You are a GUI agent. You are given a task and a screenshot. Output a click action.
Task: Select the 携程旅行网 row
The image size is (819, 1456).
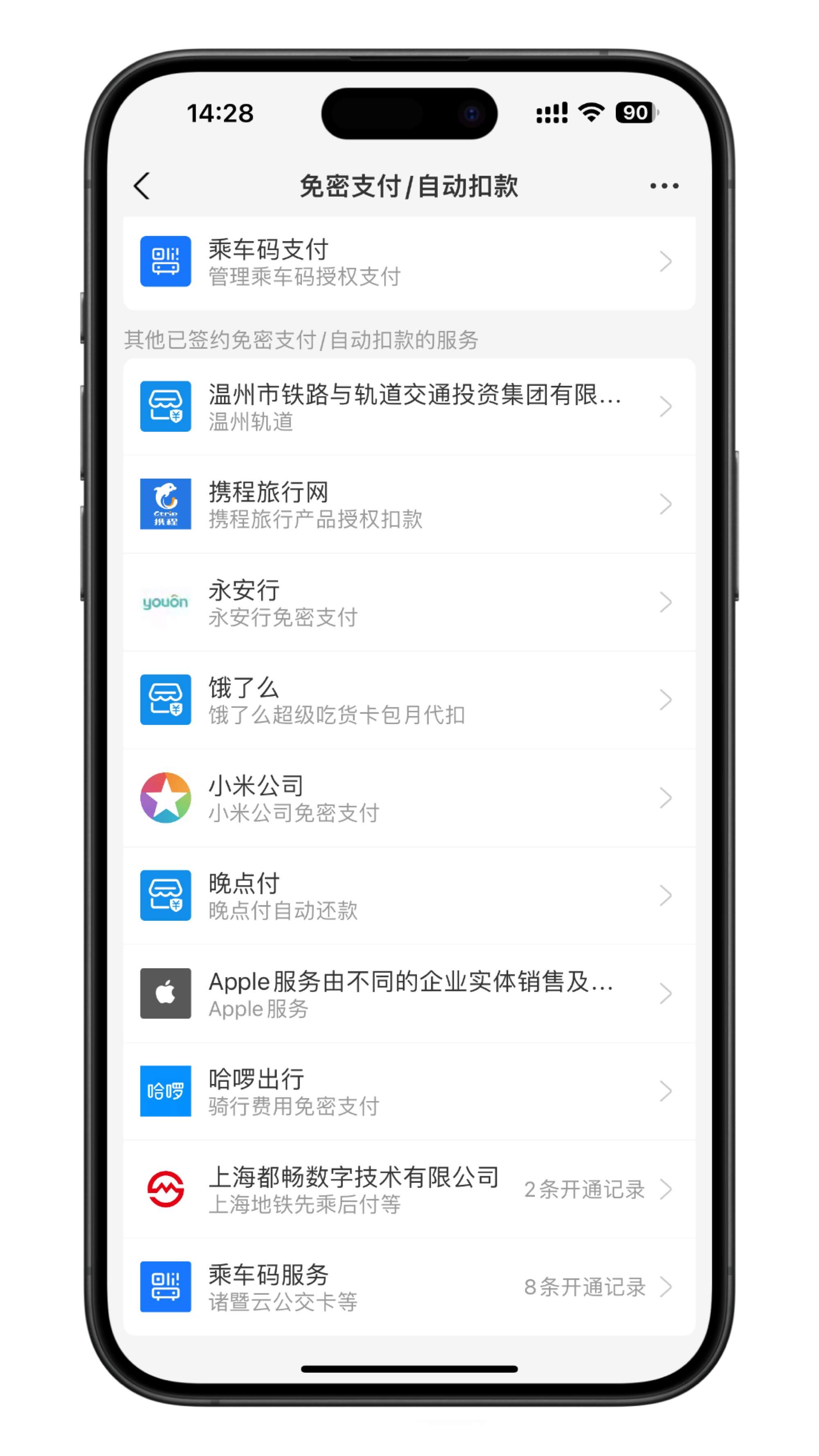(409, 504)
